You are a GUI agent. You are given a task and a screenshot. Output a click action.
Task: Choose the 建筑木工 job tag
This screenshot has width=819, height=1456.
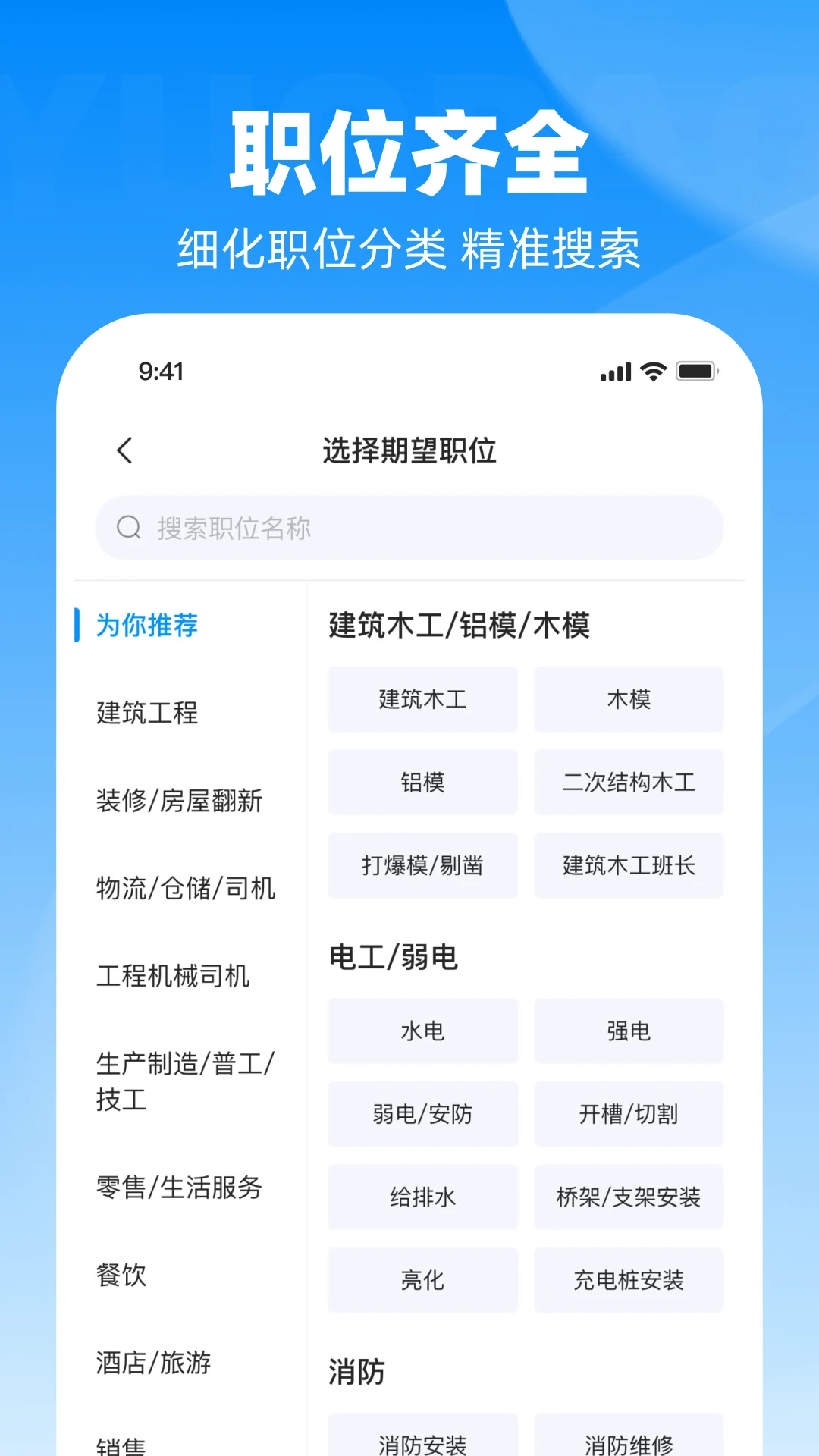pyautogui.click(x=422, y=699)
